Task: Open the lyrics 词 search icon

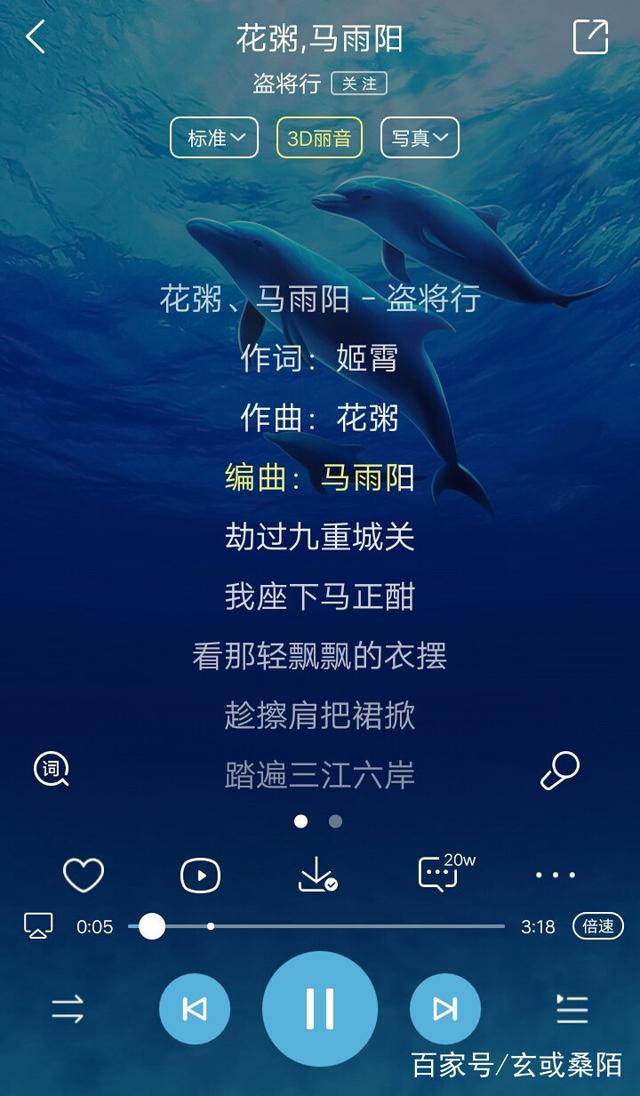Action: click(x=52, y=770)
